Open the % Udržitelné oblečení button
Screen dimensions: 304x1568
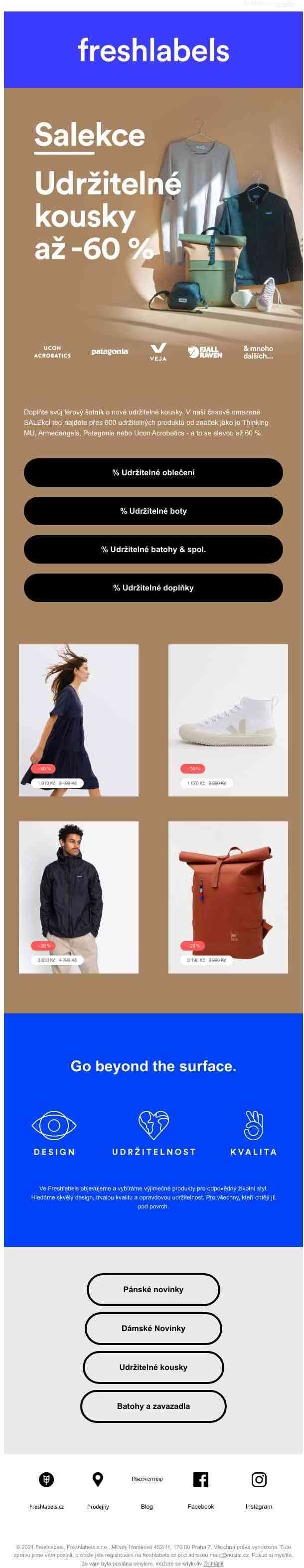tap(153, 472)
